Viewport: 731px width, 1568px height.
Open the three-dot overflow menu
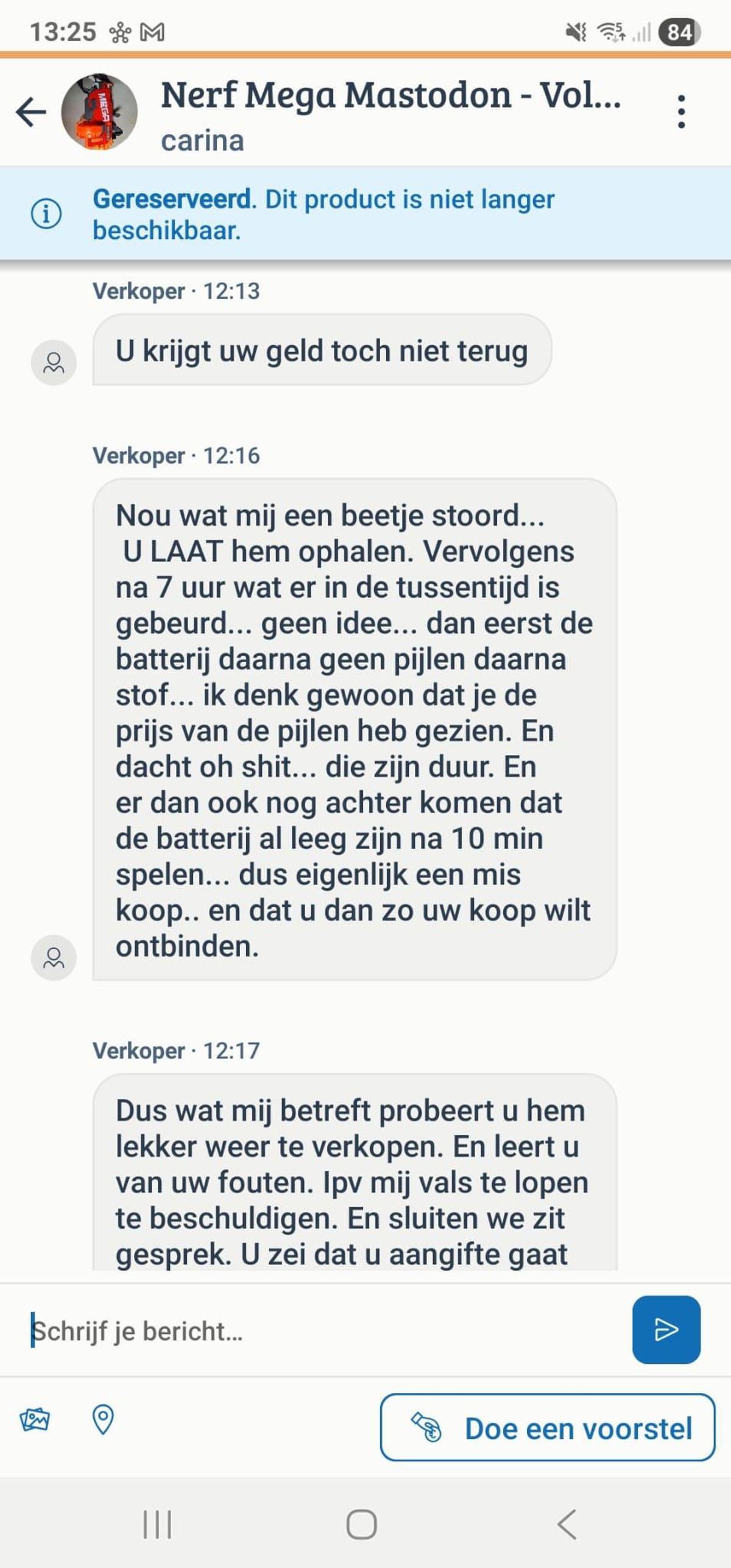click(x=681, y=112)
